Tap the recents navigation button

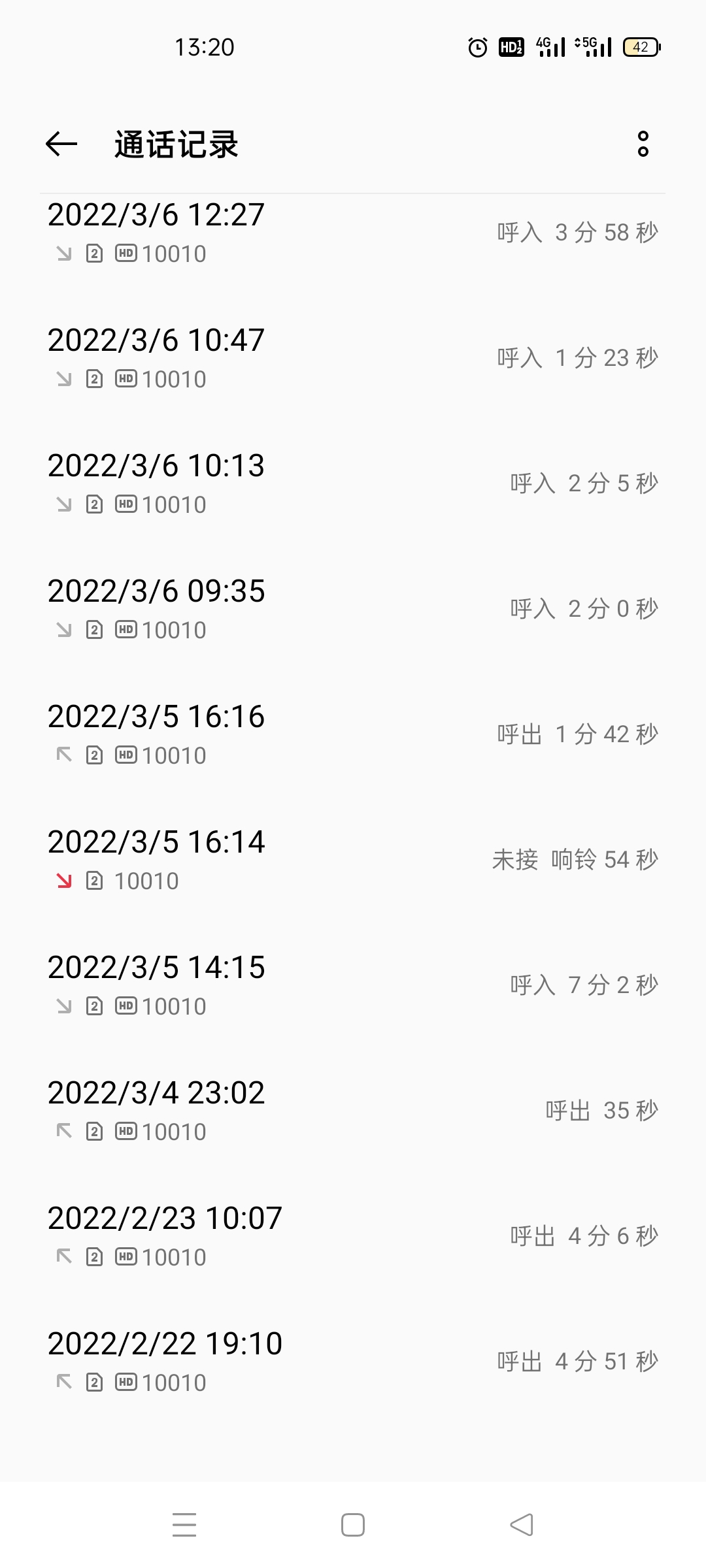pos(184,1525)
